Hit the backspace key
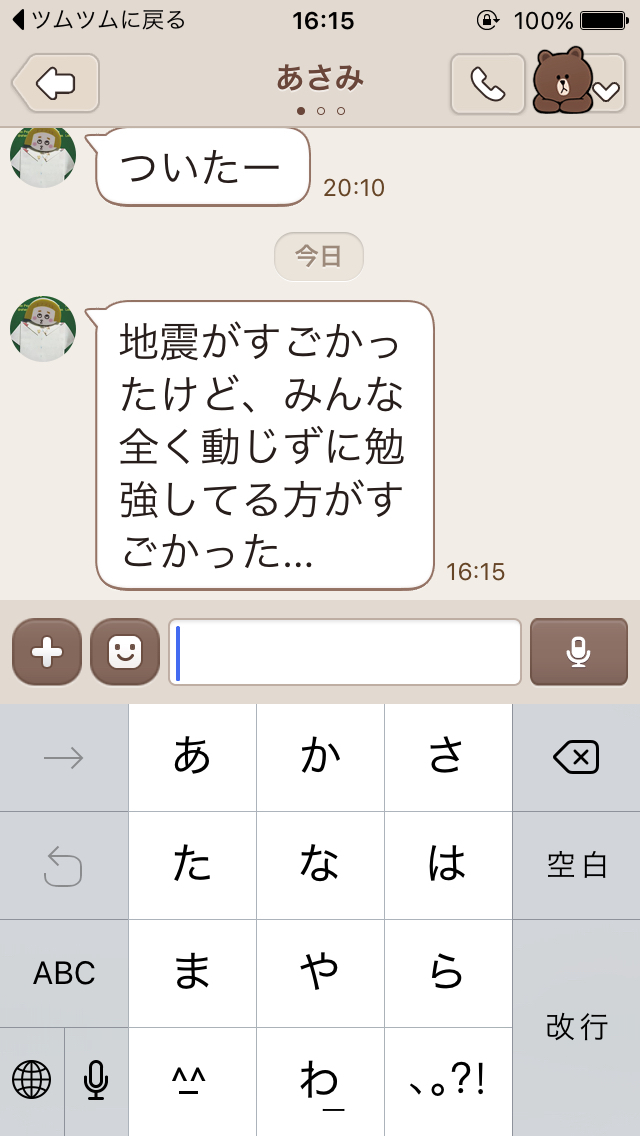The image size is (640, 1136). click(576, 757)
